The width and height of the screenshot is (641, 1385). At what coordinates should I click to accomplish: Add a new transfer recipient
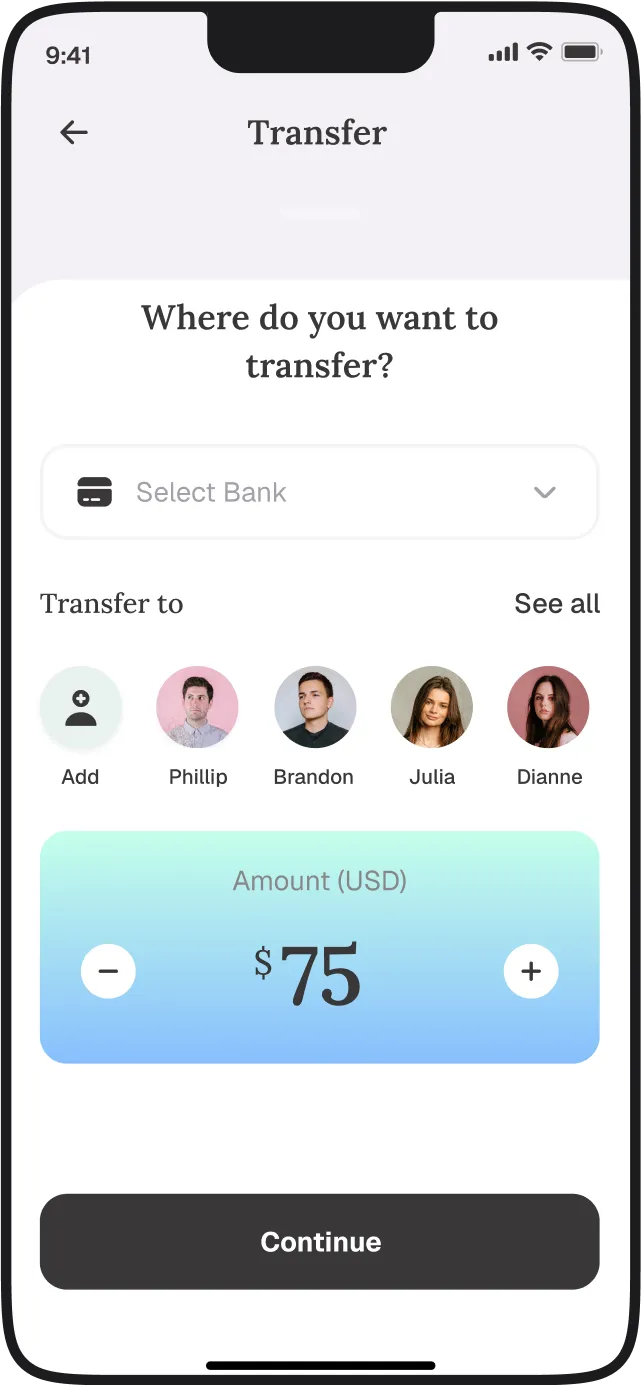click(x=81, y=708)
